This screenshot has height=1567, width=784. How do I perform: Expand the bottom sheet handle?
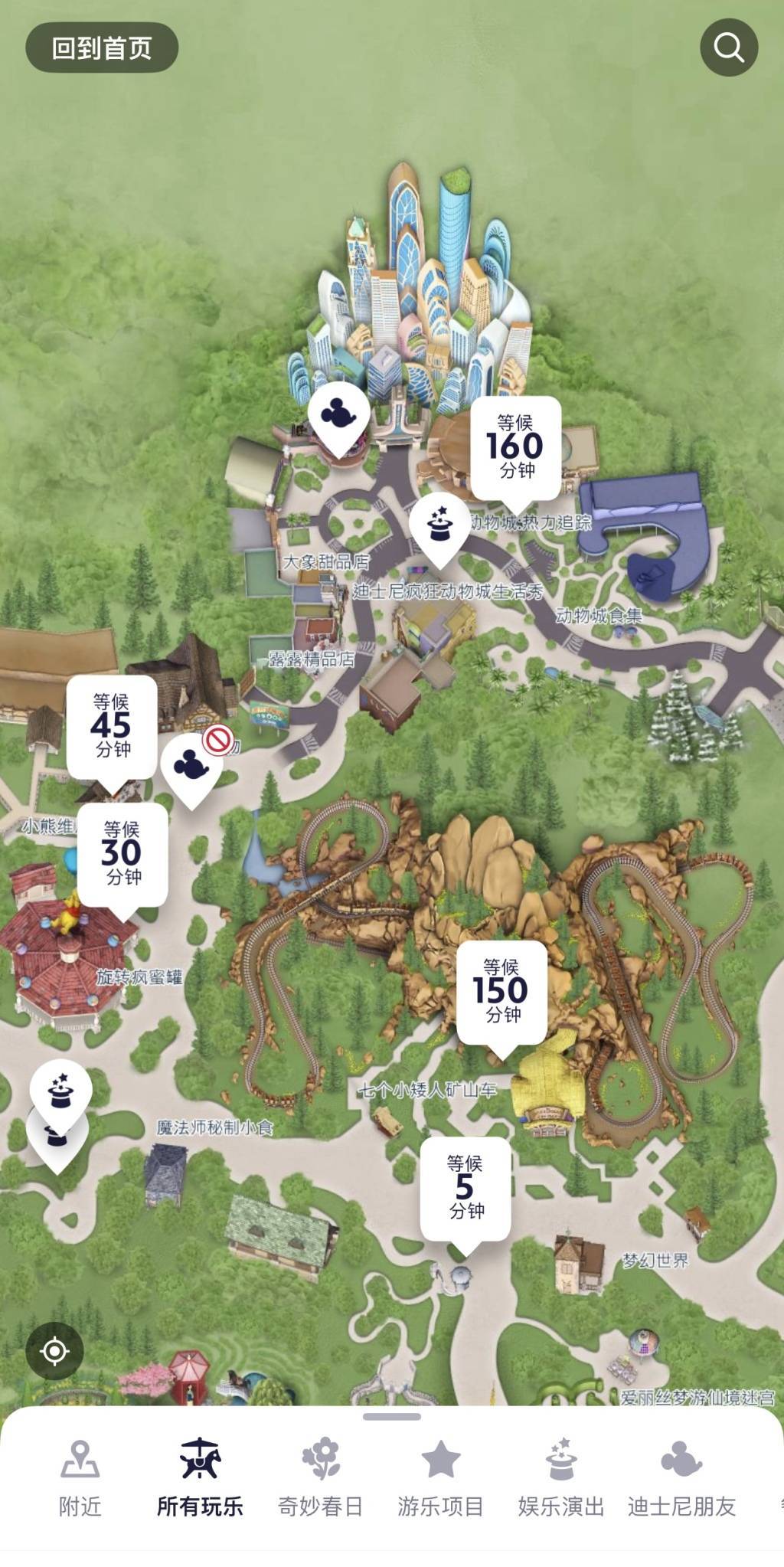click(x=392, y=1416)
